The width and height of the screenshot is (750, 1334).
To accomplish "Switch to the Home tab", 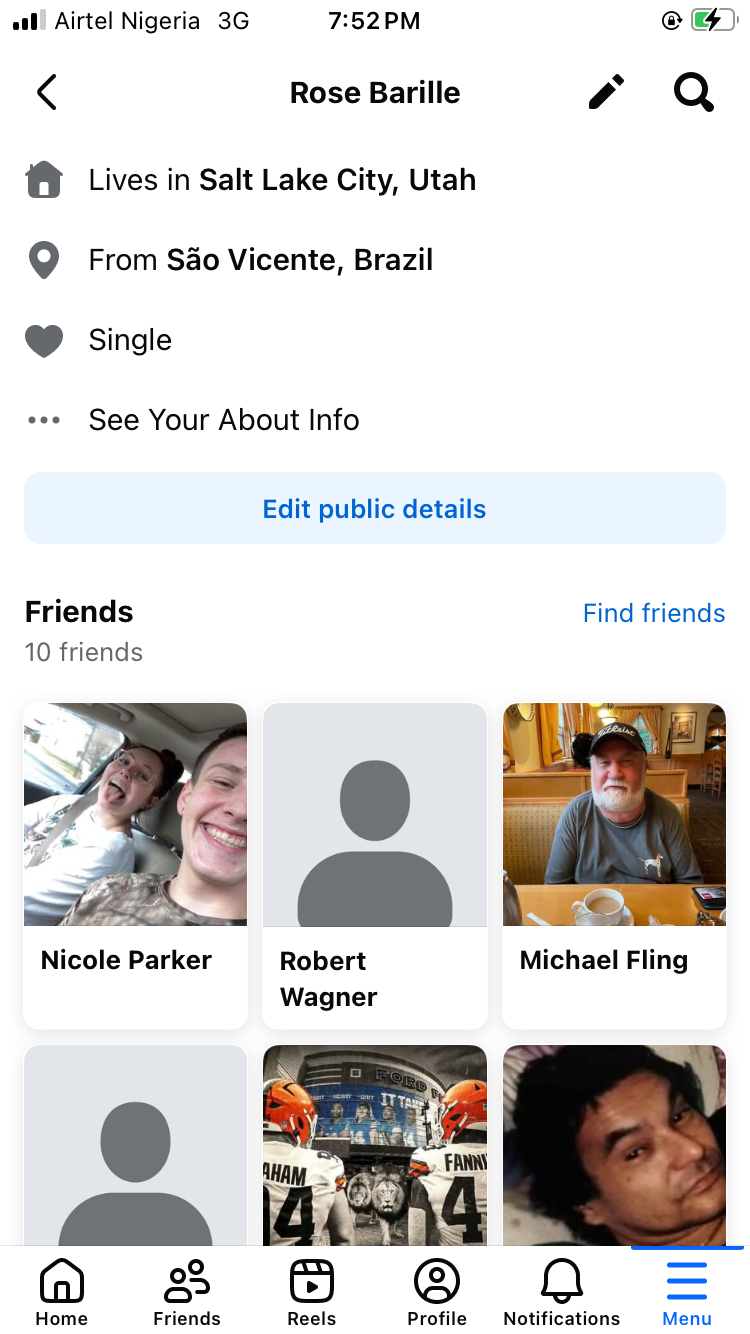I will 62,1292.
